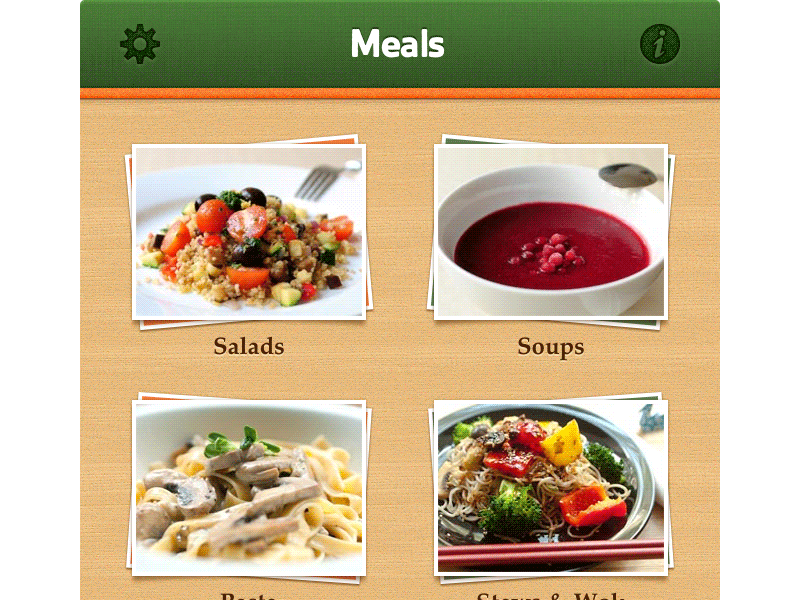
Task: Open the Salads category
Action: point(249,232)
